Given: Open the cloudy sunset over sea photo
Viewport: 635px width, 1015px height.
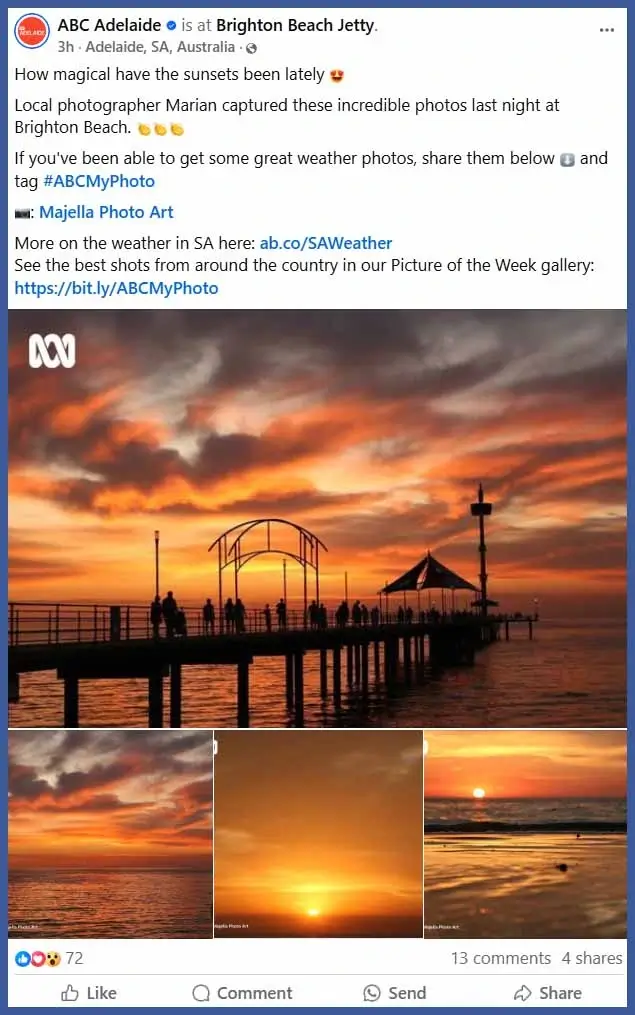Looking at the screenshot, I should 110,834.
